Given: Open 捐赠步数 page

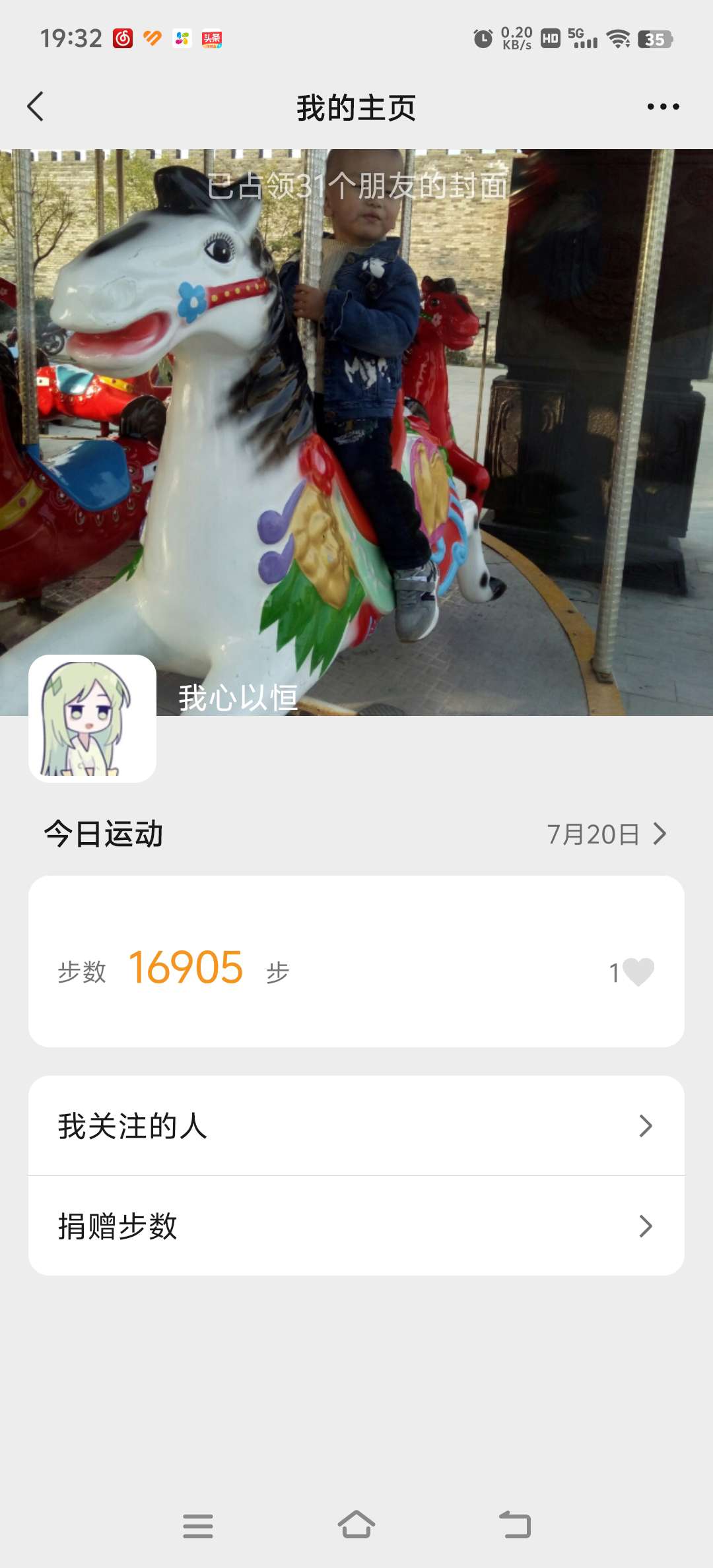Looking at the screenshot, I should click(x=356, y=1226).
